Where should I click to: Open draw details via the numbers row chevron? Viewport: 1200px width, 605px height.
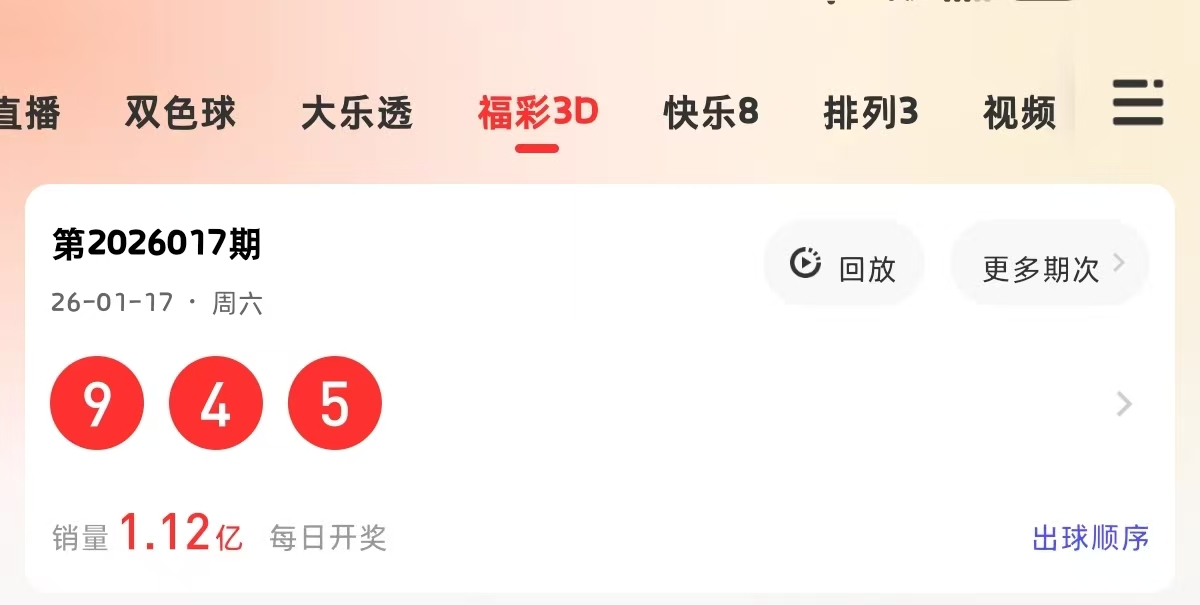coord(1124,404)
